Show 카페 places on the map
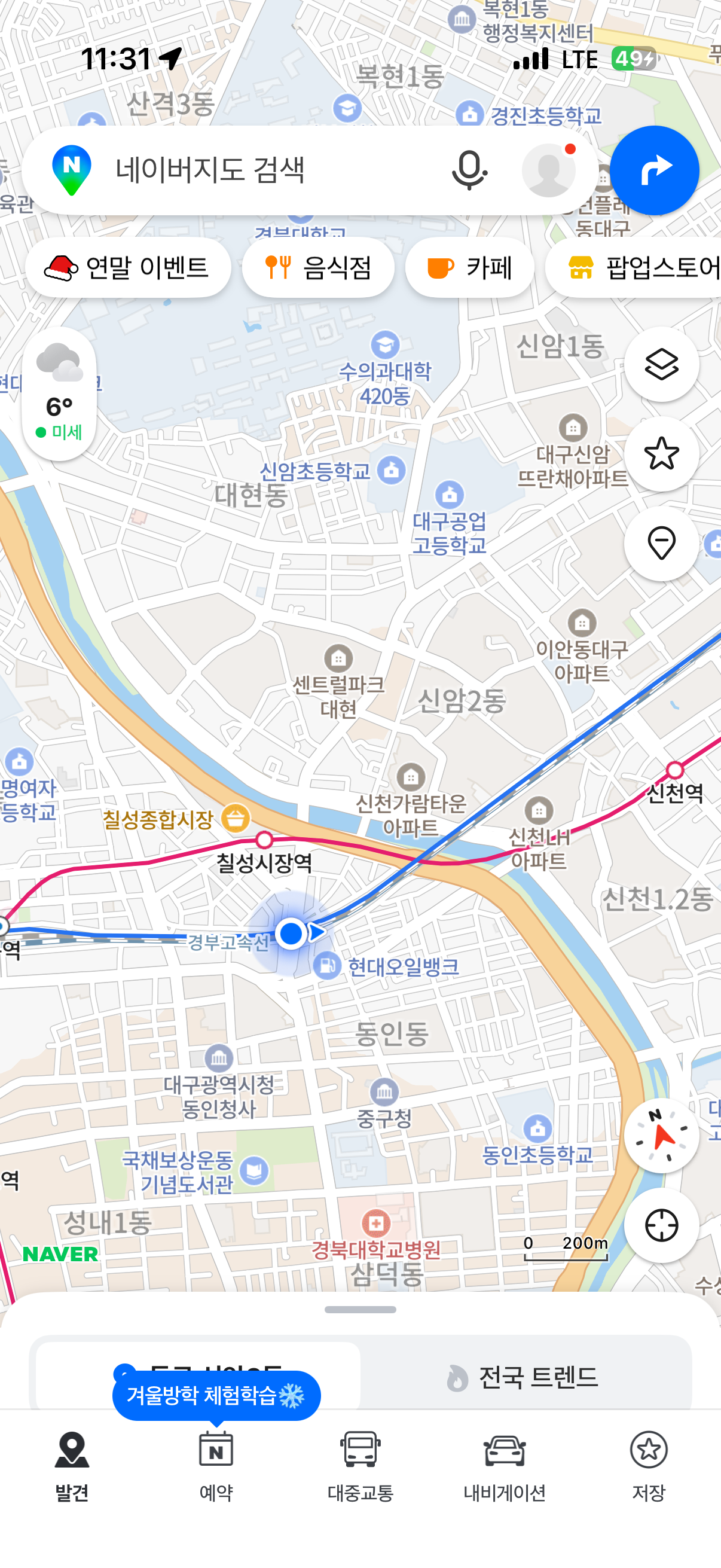The height and width of the screenshot is (1568, 721). point(470,267)
